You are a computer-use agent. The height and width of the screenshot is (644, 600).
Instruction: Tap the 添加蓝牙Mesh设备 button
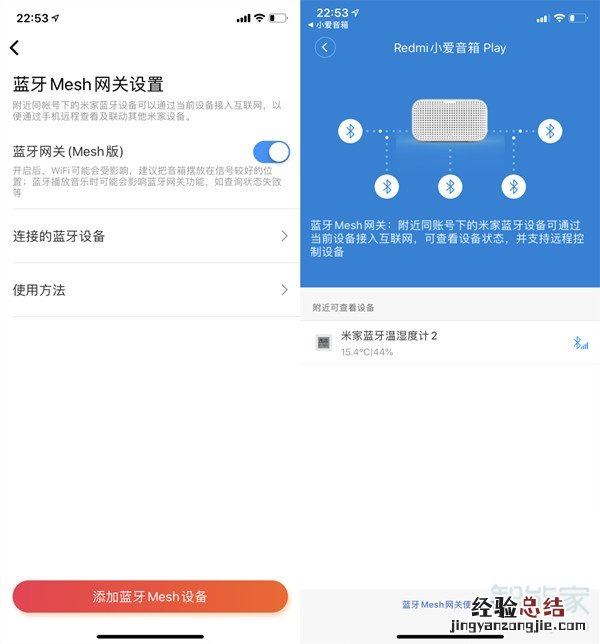(x=150, y=597)
